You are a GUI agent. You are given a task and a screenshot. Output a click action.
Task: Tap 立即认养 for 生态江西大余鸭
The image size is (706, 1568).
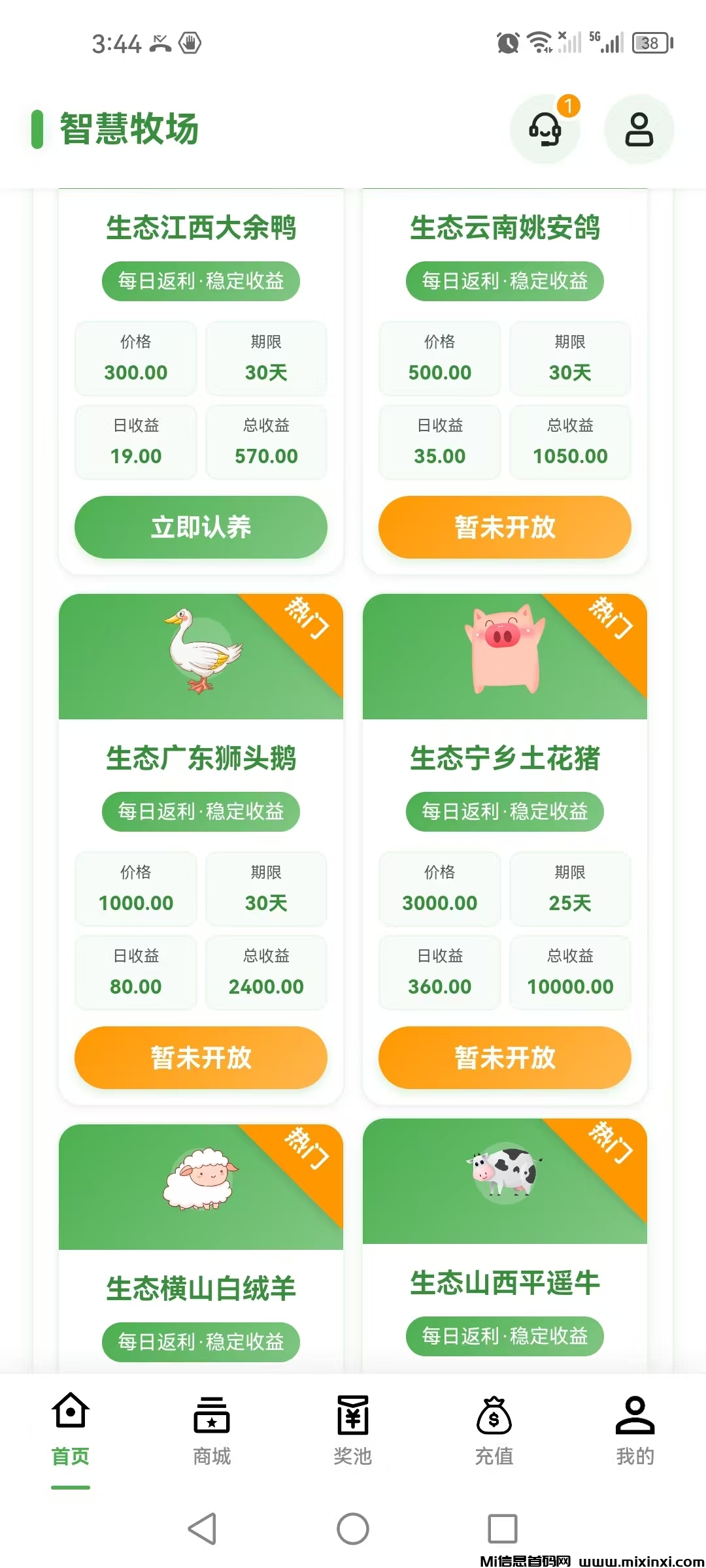pos(201,527)
